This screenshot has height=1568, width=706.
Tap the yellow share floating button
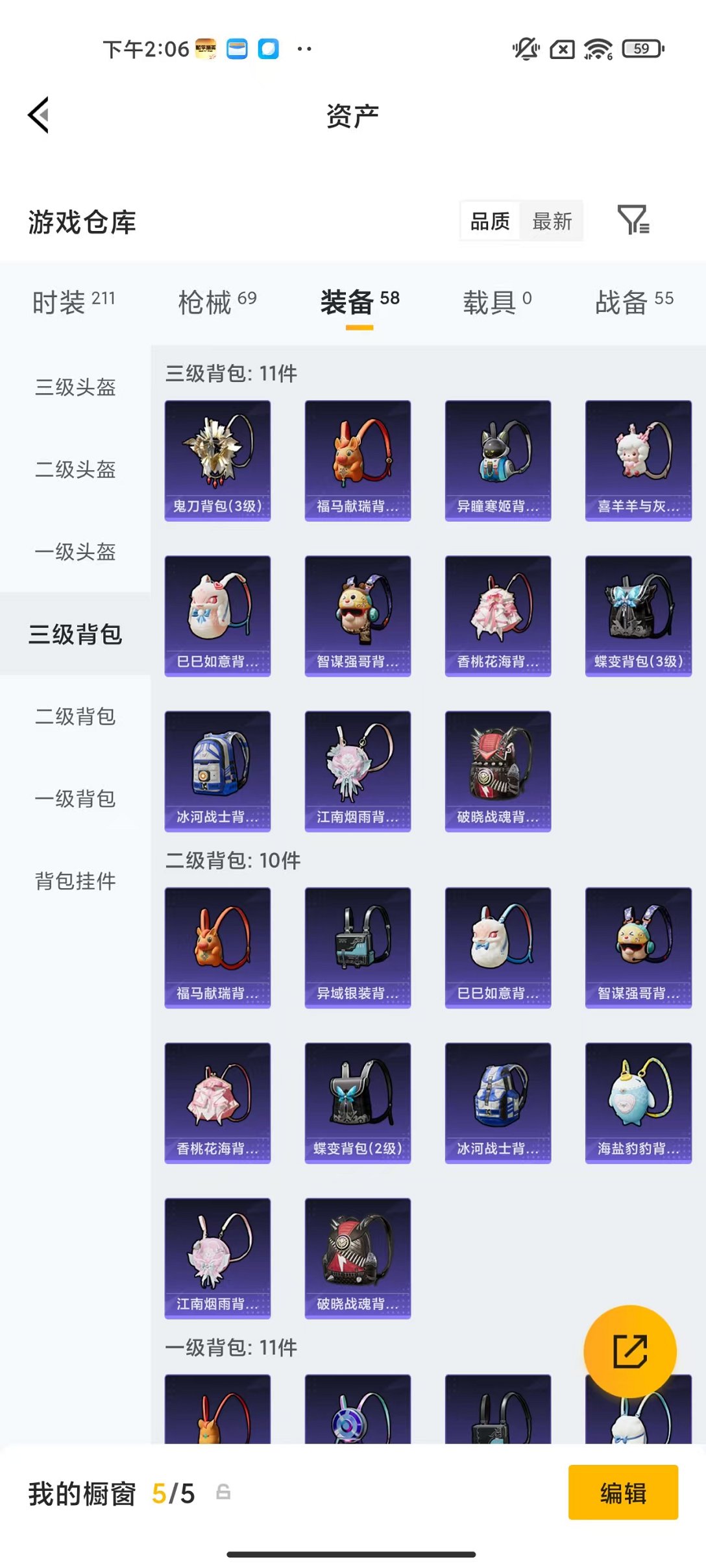(x=629, y=1351)
